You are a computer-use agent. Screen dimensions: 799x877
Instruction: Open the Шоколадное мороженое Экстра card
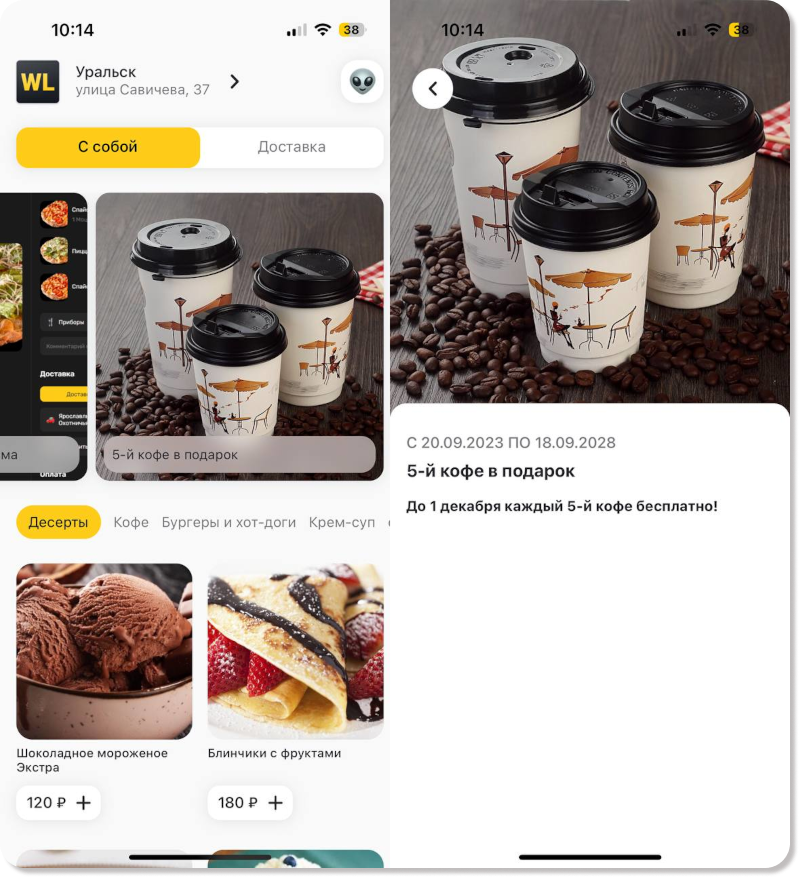tap(104, 651)
